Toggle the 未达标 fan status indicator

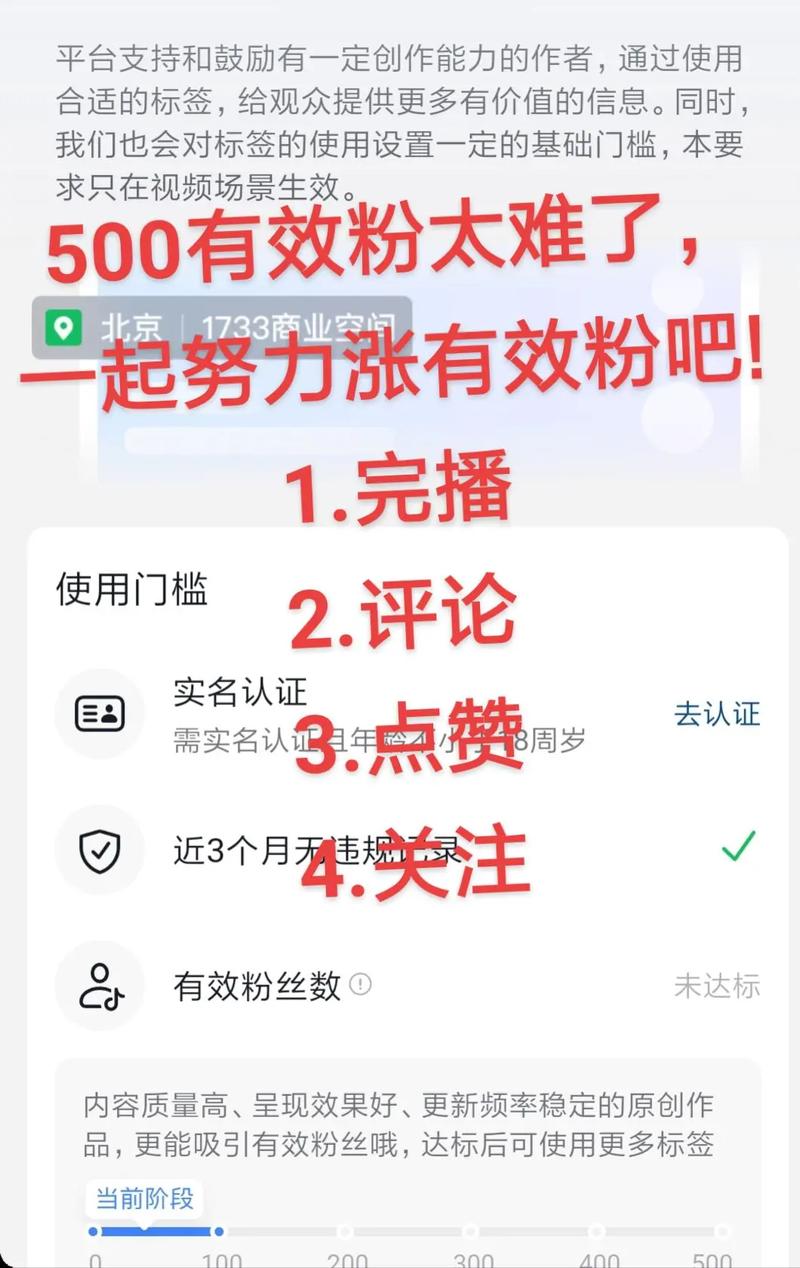(717, 986)
